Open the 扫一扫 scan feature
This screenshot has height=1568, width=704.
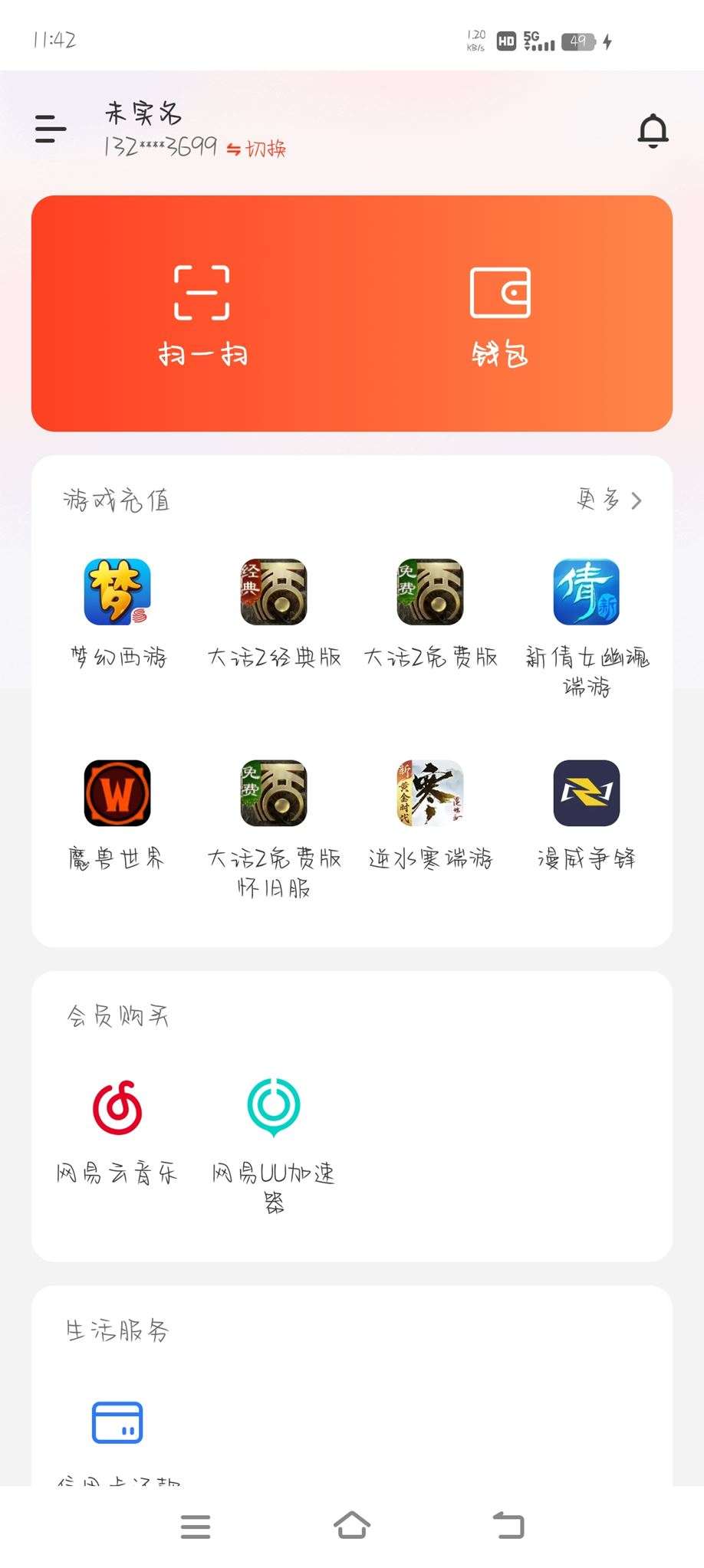pos(201,314)
